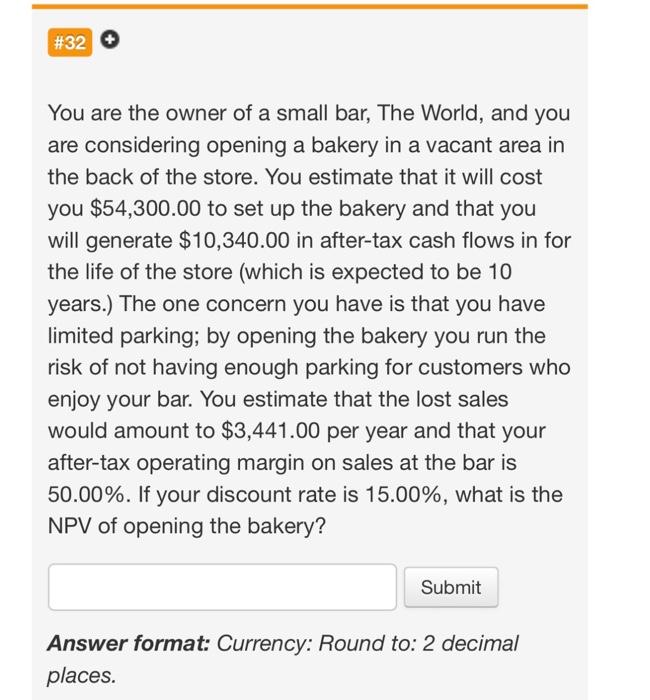Submit the bakery NPV answer

[x=450, y=587]
